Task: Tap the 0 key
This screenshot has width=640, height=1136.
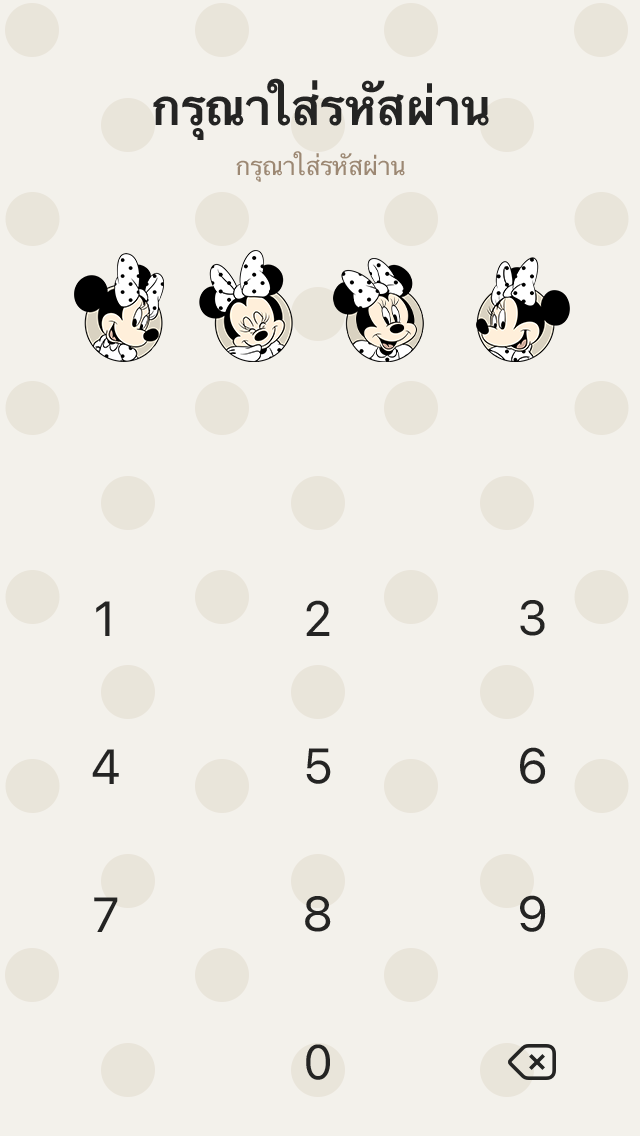Action: coord(317,1062)
